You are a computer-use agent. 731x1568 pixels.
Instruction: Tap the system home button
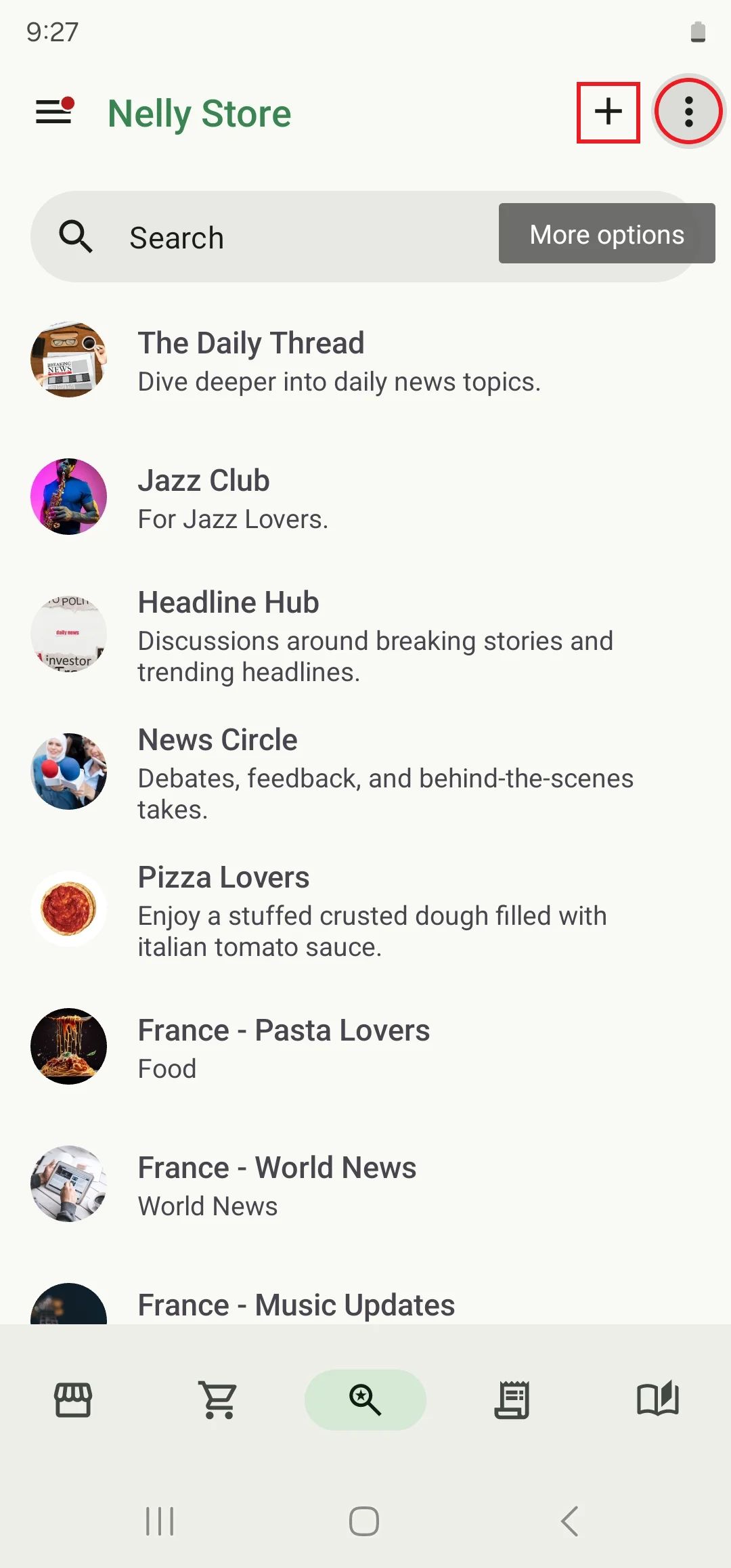pyautogui.click(x=364, y=1521)
